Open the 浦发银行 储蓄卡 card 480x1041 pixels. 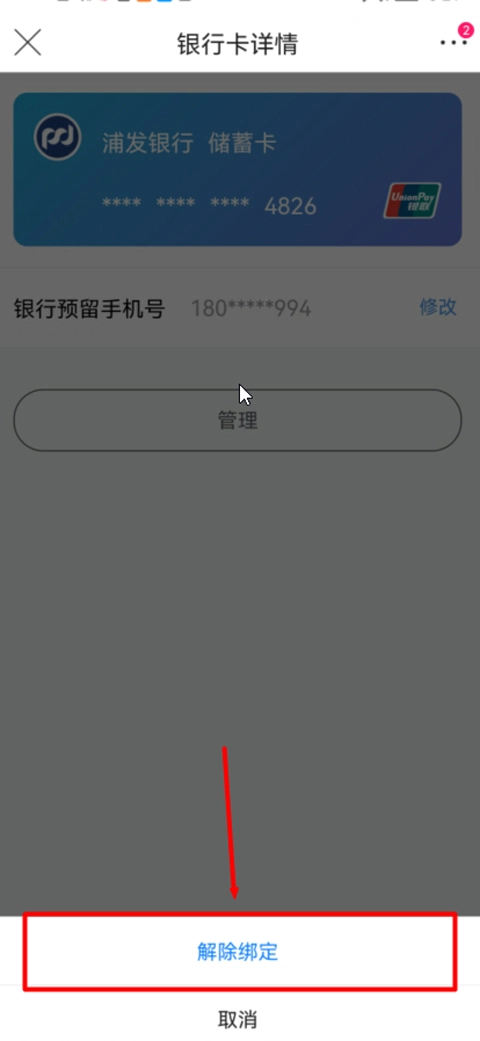pos(238,169)
